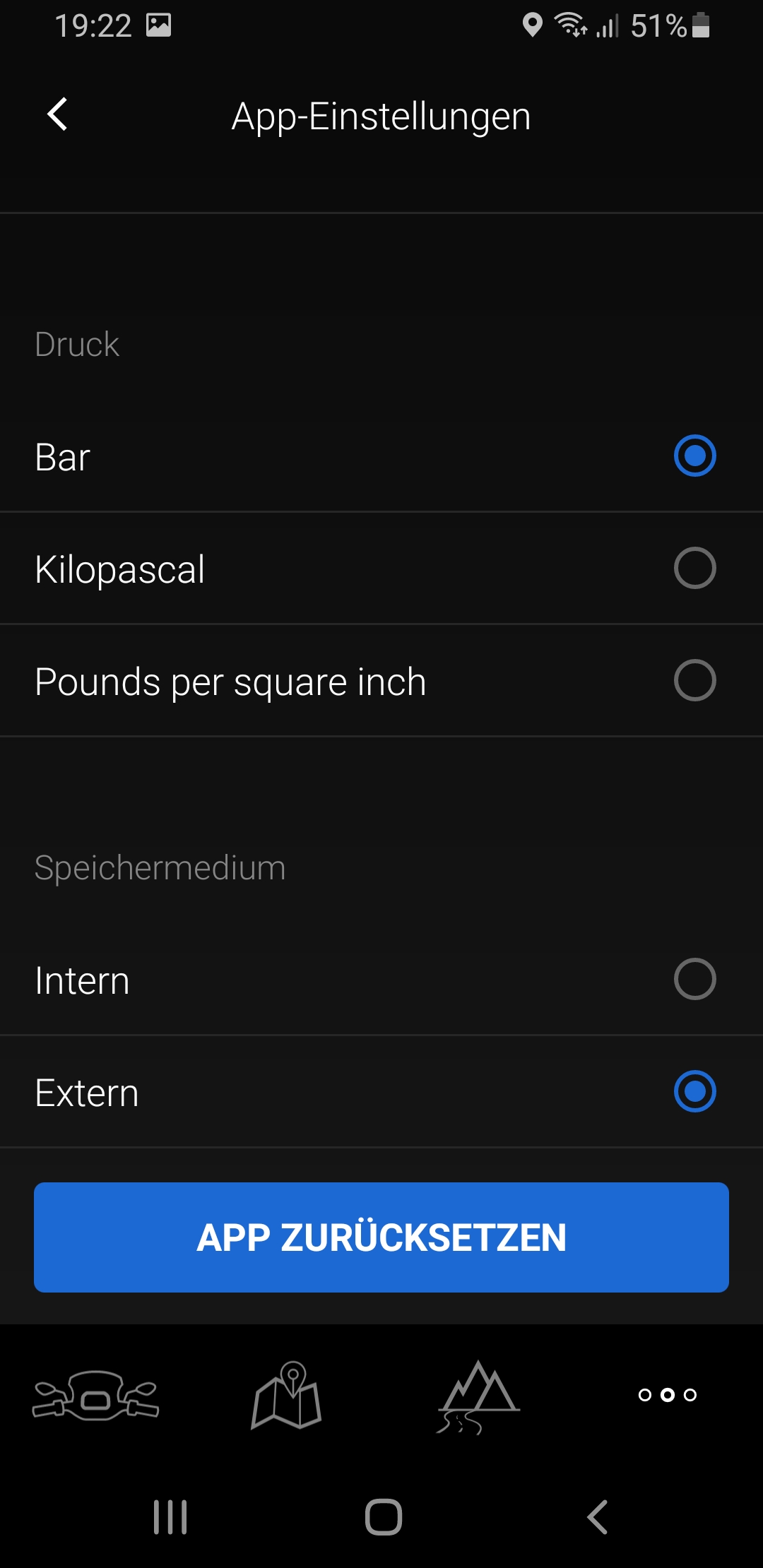The width and height of the screenshot is (763, 1568).
Task: Switch to the map tab
Action: tap(286, 1395)
